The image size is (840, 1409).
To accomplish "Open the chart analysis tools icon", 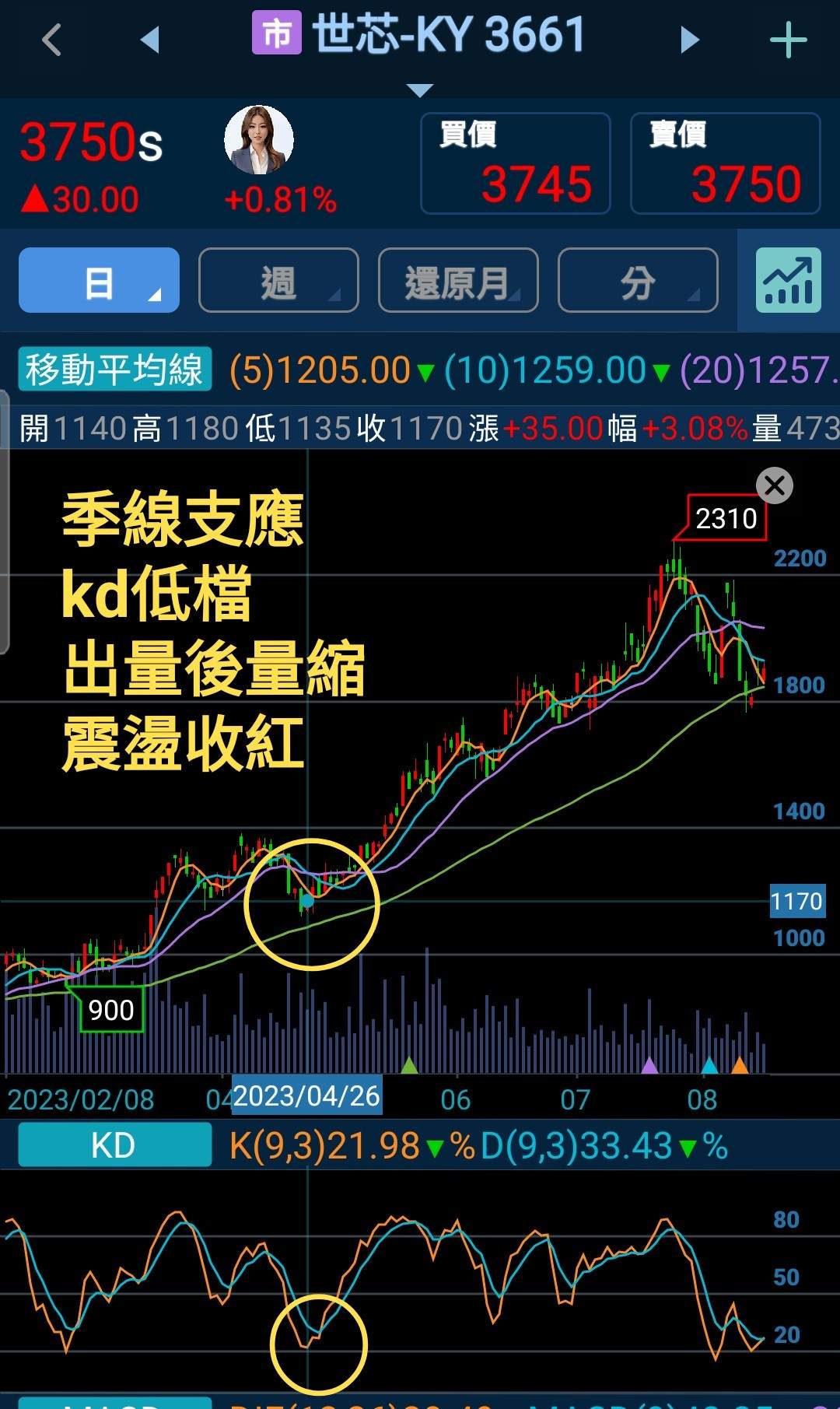I will coord(788,280).
